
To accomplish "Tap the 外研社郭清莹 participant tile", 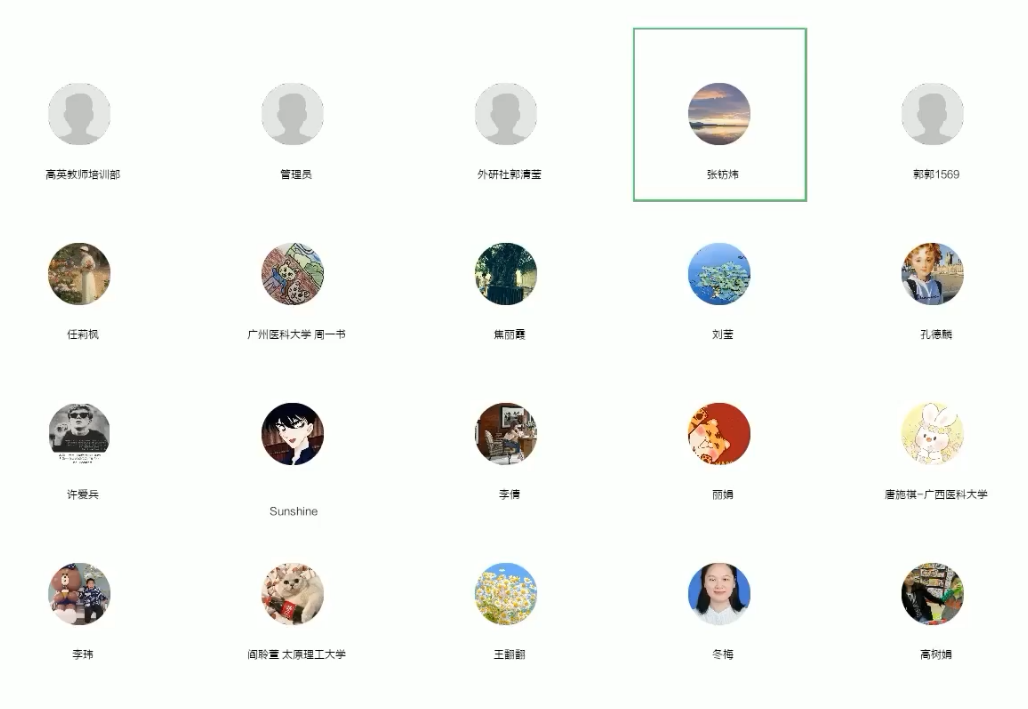I will (506, 115).
